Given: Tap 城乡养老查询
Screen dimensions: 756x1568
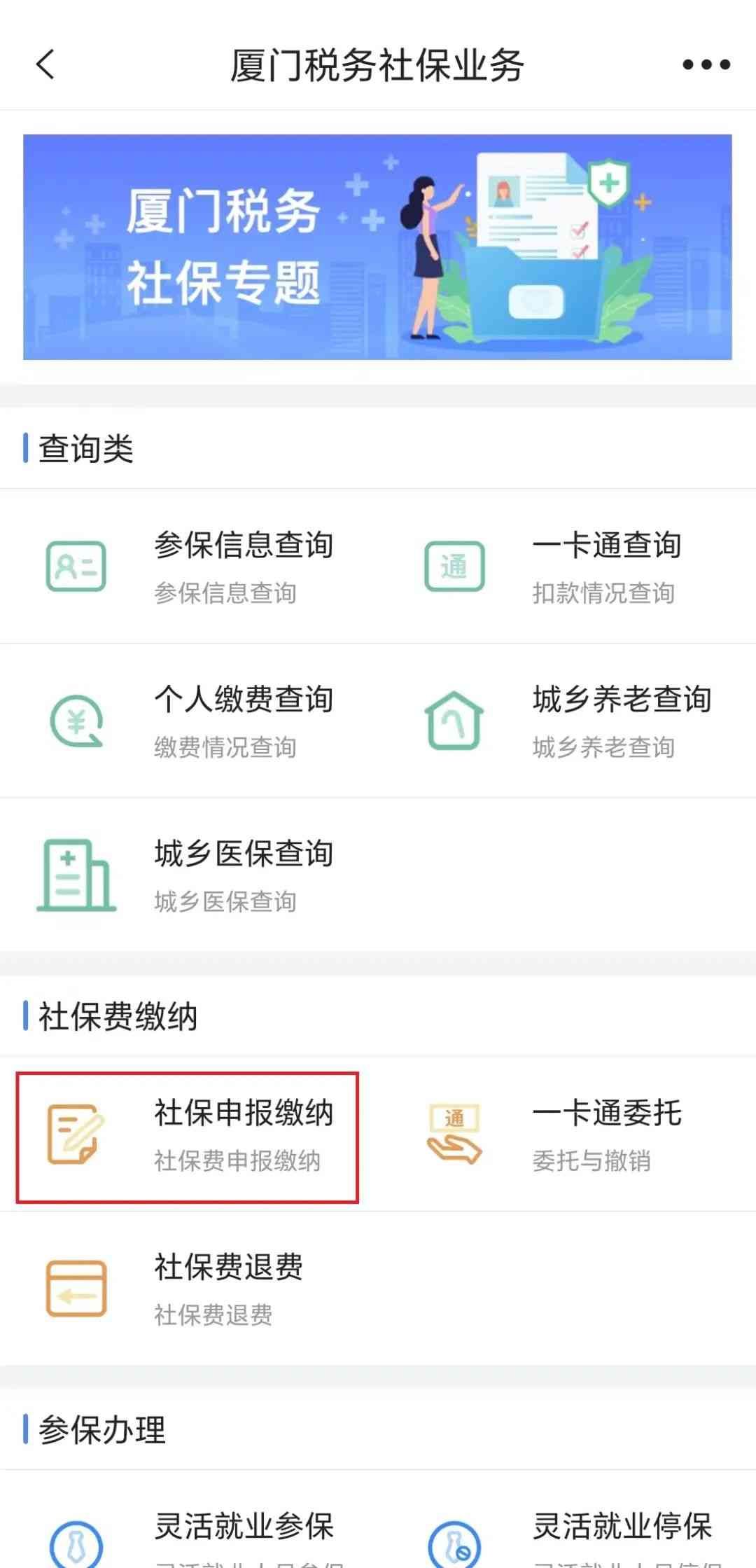Looking at the screenshot, I should [x=567, y=720].
